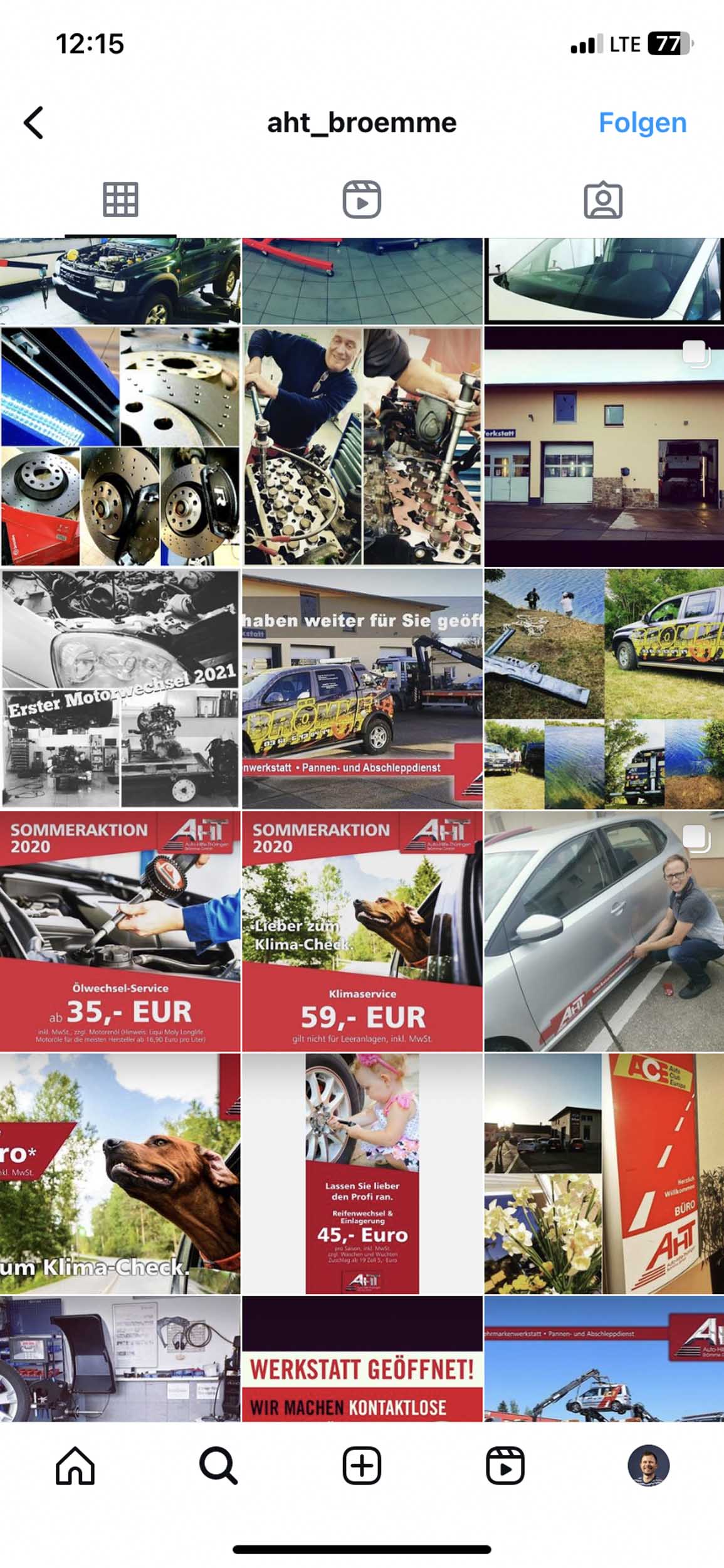Open the mechanic working on engine post
The width and height of the screenshot is (724, 1568).
(x=362, y=447)
